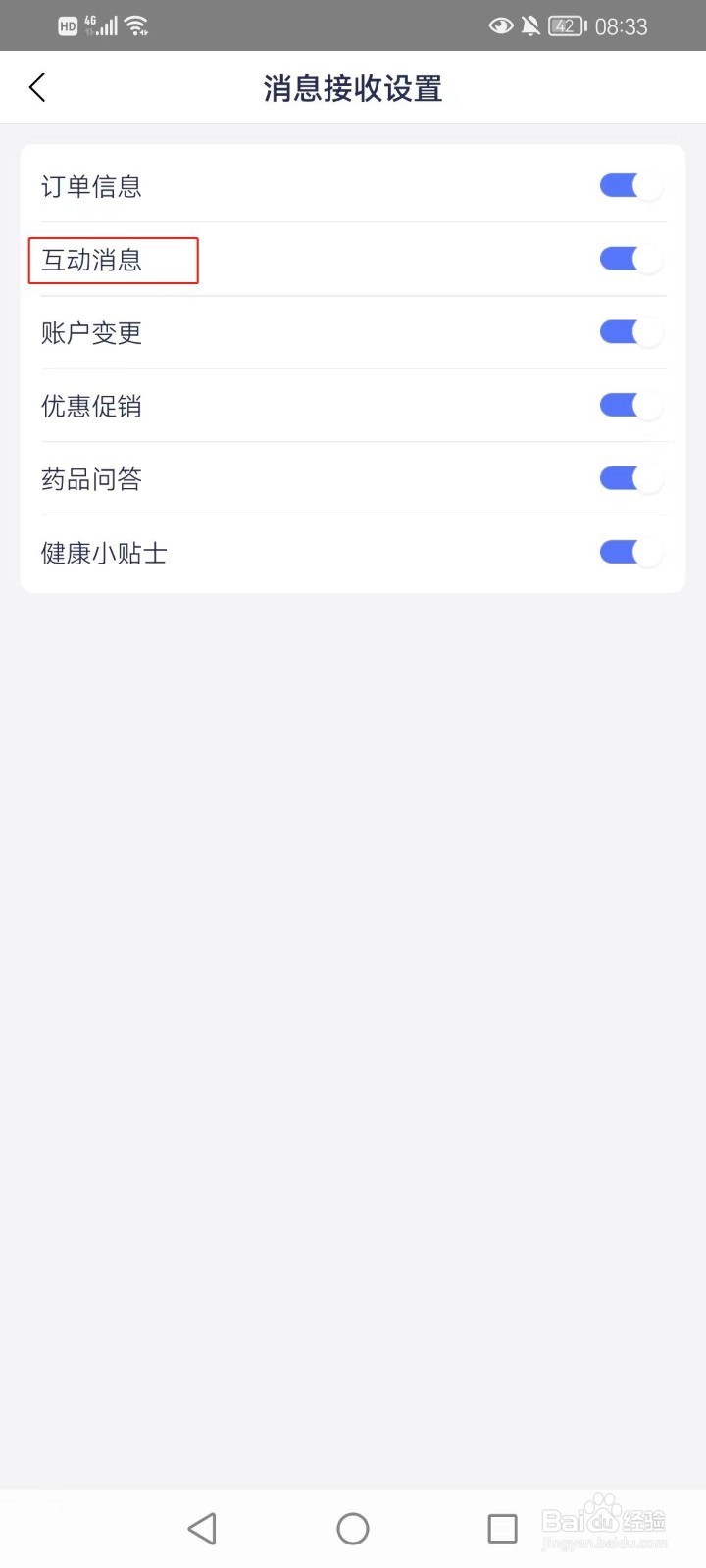Tap the HD volte indicator icon
Screen dimensions: 706x1568
(68, 26)
